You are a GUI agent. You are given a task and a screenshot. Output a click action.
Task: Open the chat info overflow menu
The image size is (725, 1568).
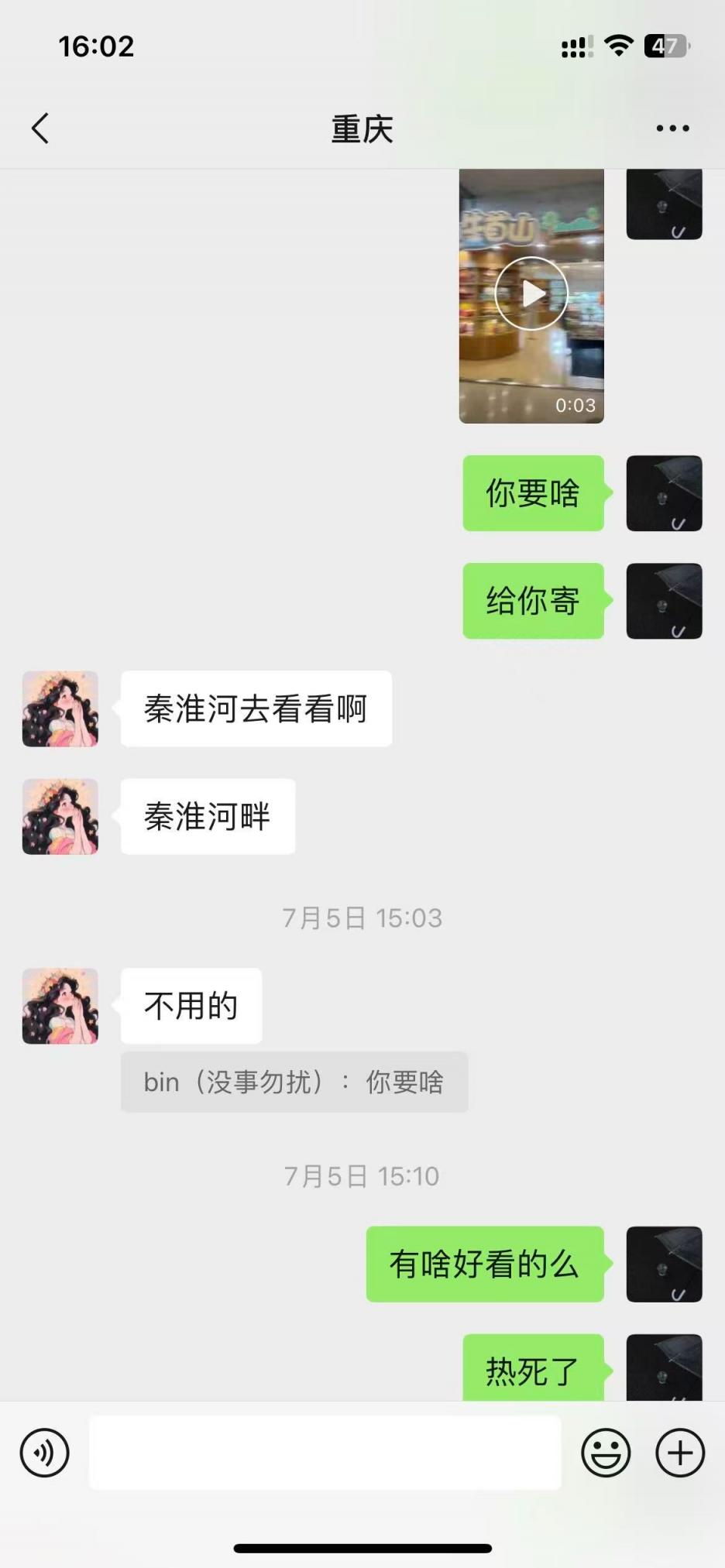pos(672,129)
